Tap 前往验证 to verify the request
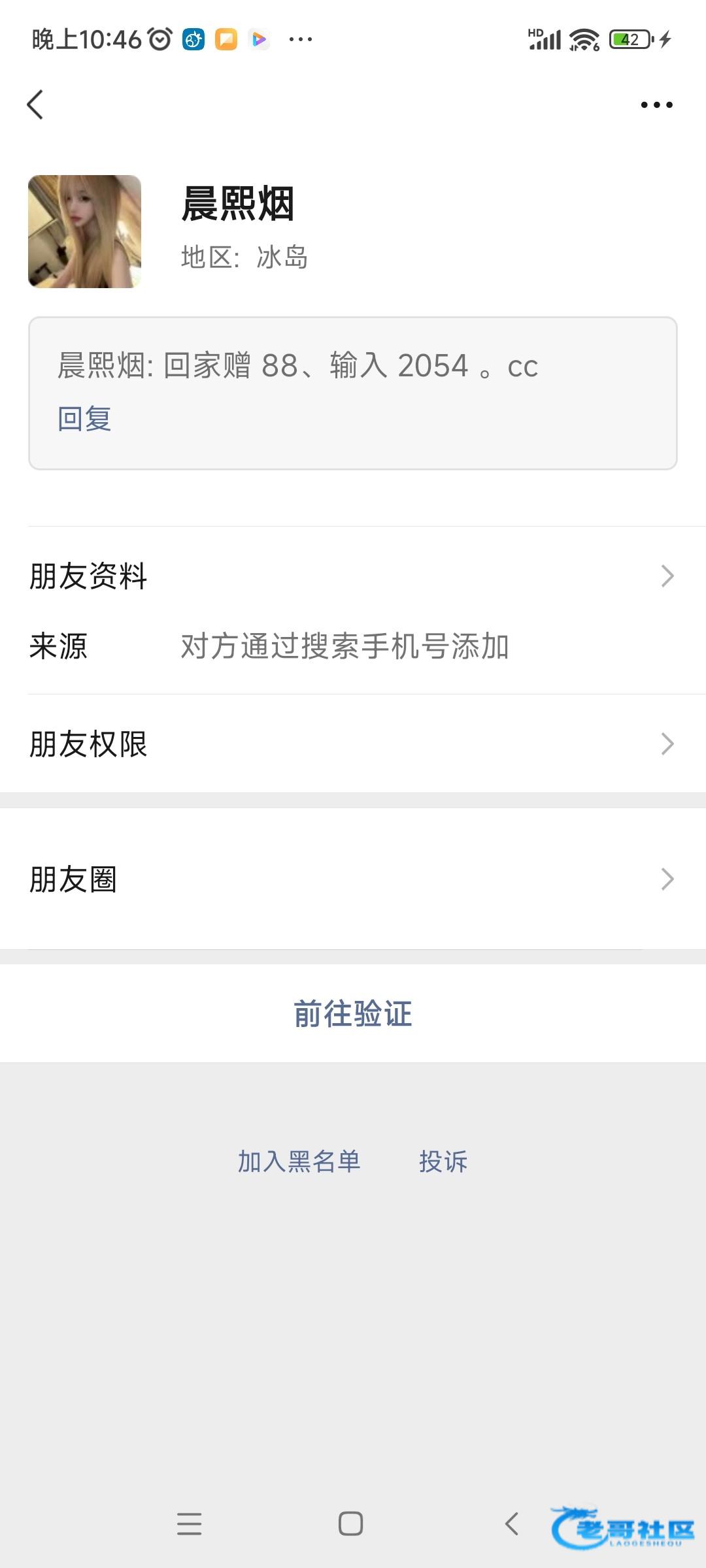Image resolution: width=706 pixels, height=1568 pixels. [353, 1014]
